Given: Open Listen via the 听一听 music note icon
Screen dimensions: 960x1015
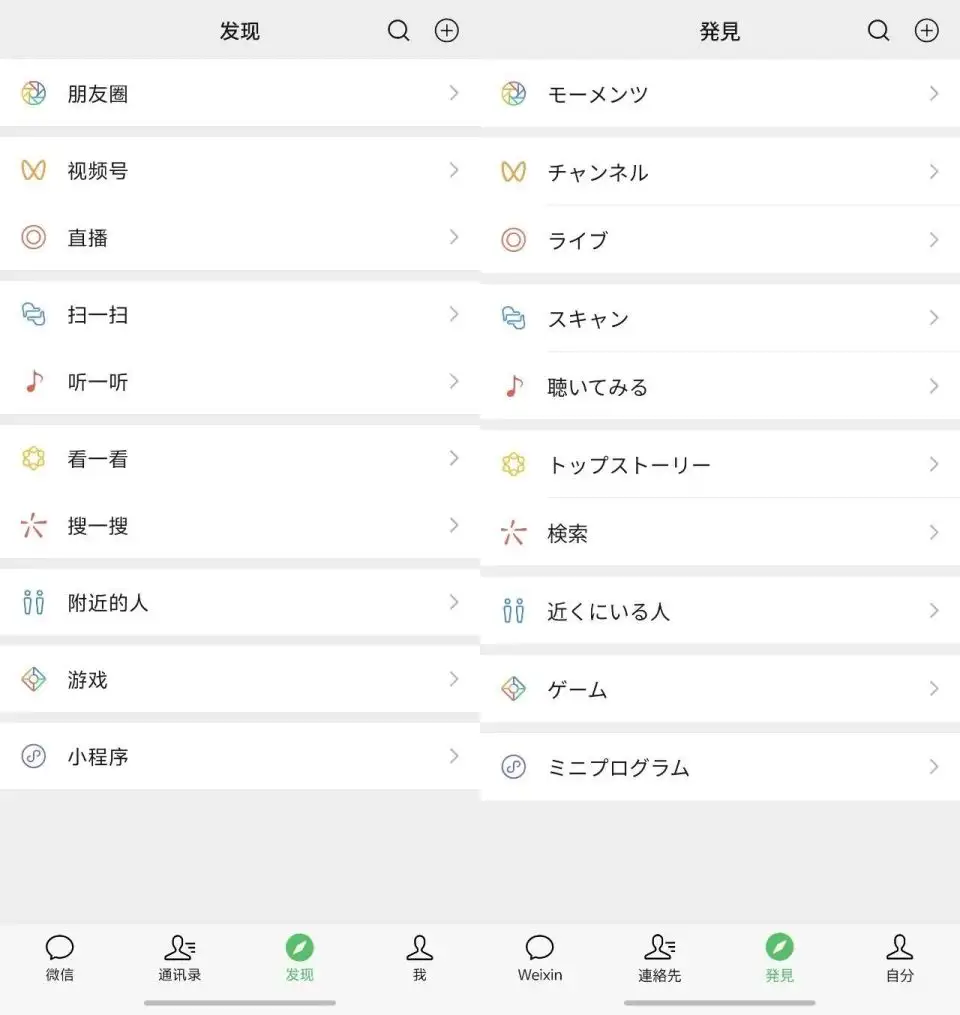Looking at the screenshot, I should [x=33, y=382].
